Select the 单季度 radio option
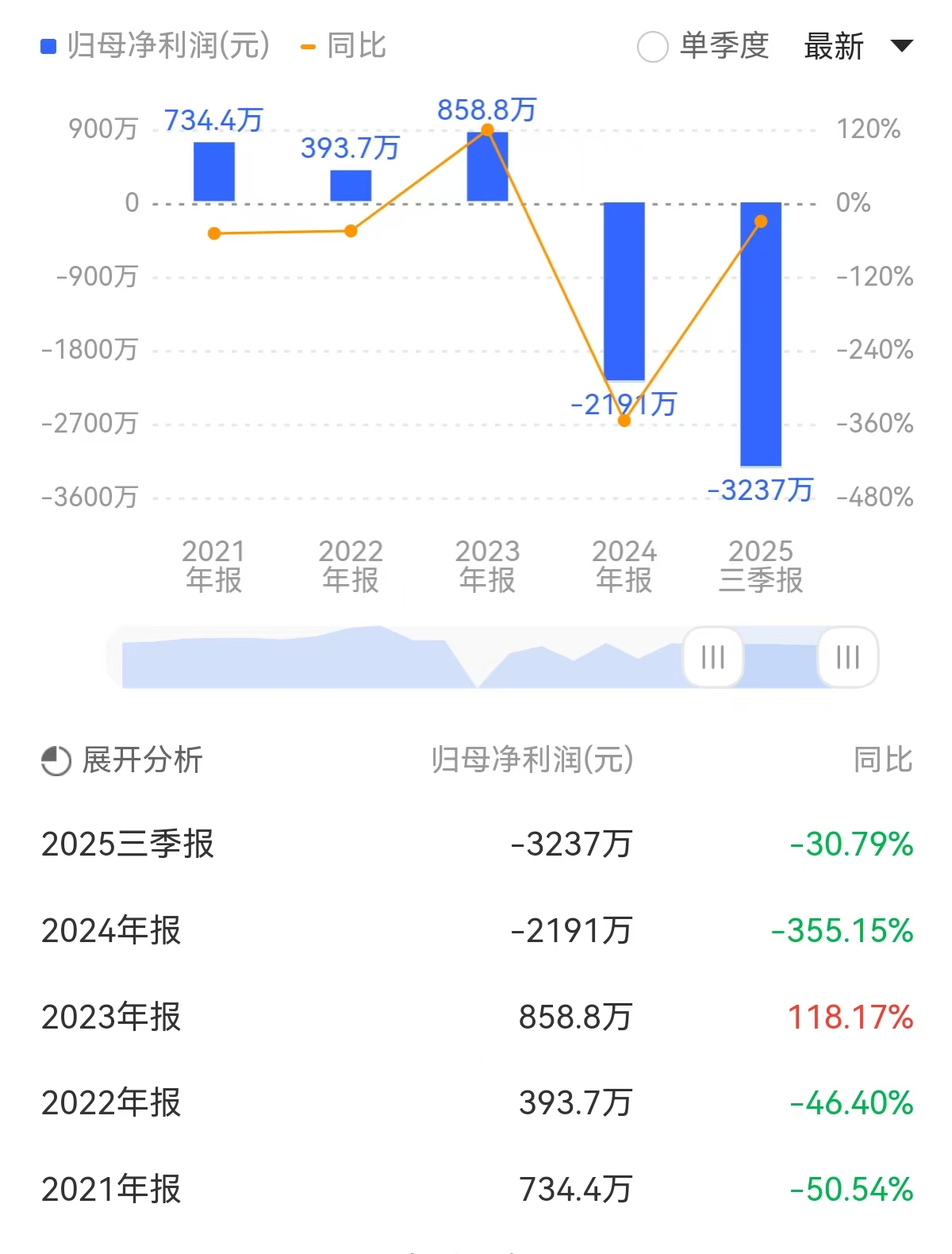952x1254 pixels. tap(653, 47)
